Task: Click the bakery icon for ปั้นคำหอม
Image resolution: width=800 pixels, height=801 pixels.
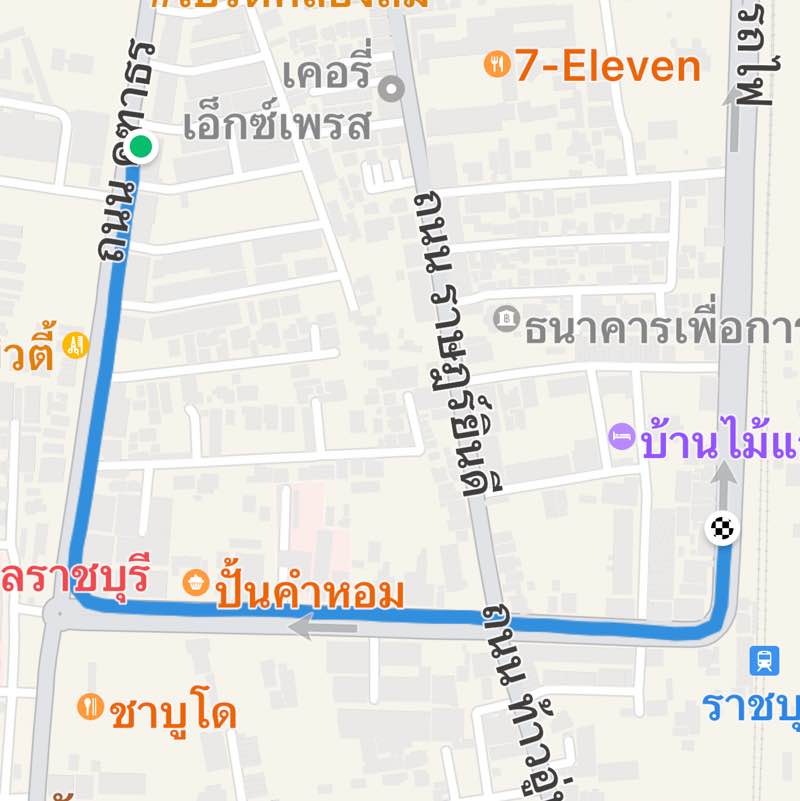Action: [x=196, y=579]
